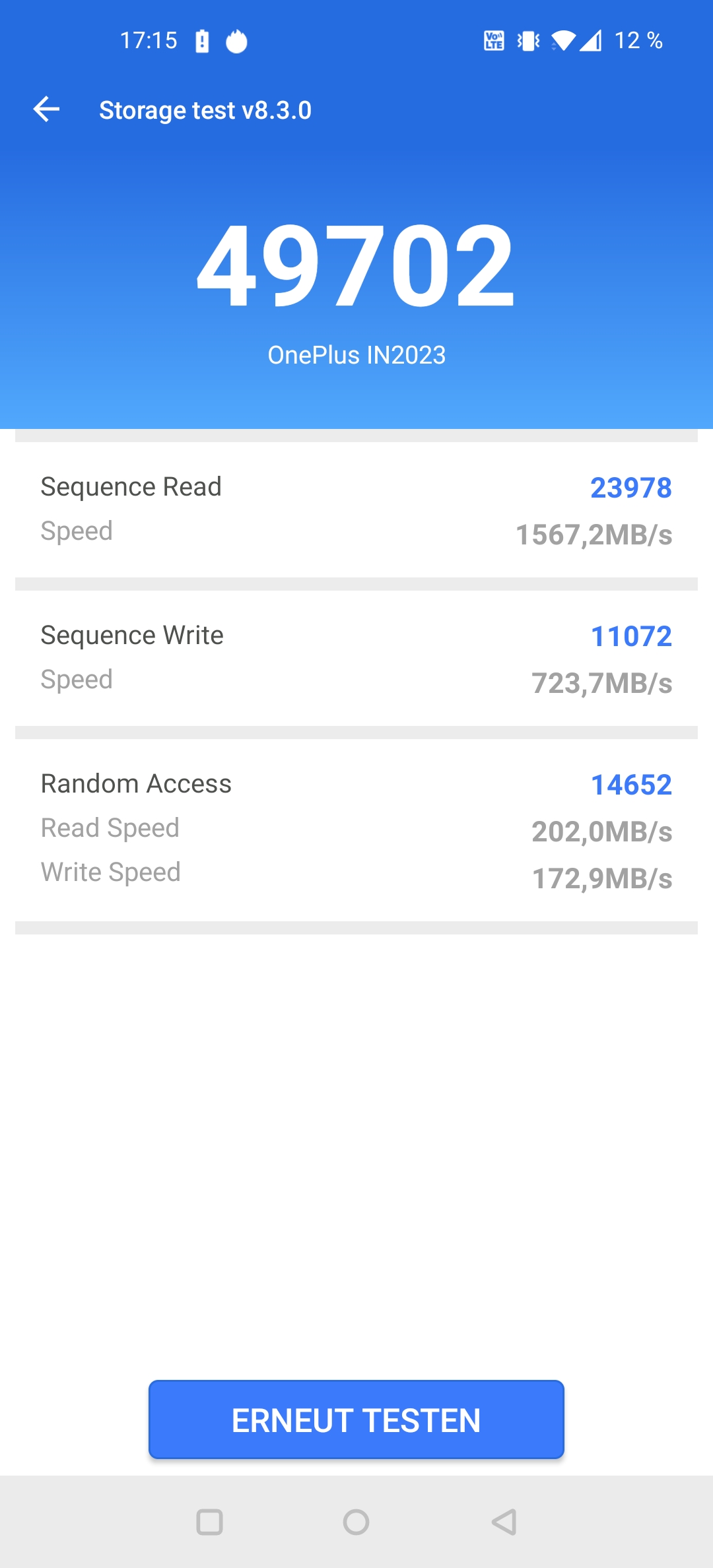Tap the ERNEUT TESTEN button
This screenshot has height=1568, width=713.
click(356, 1420)
